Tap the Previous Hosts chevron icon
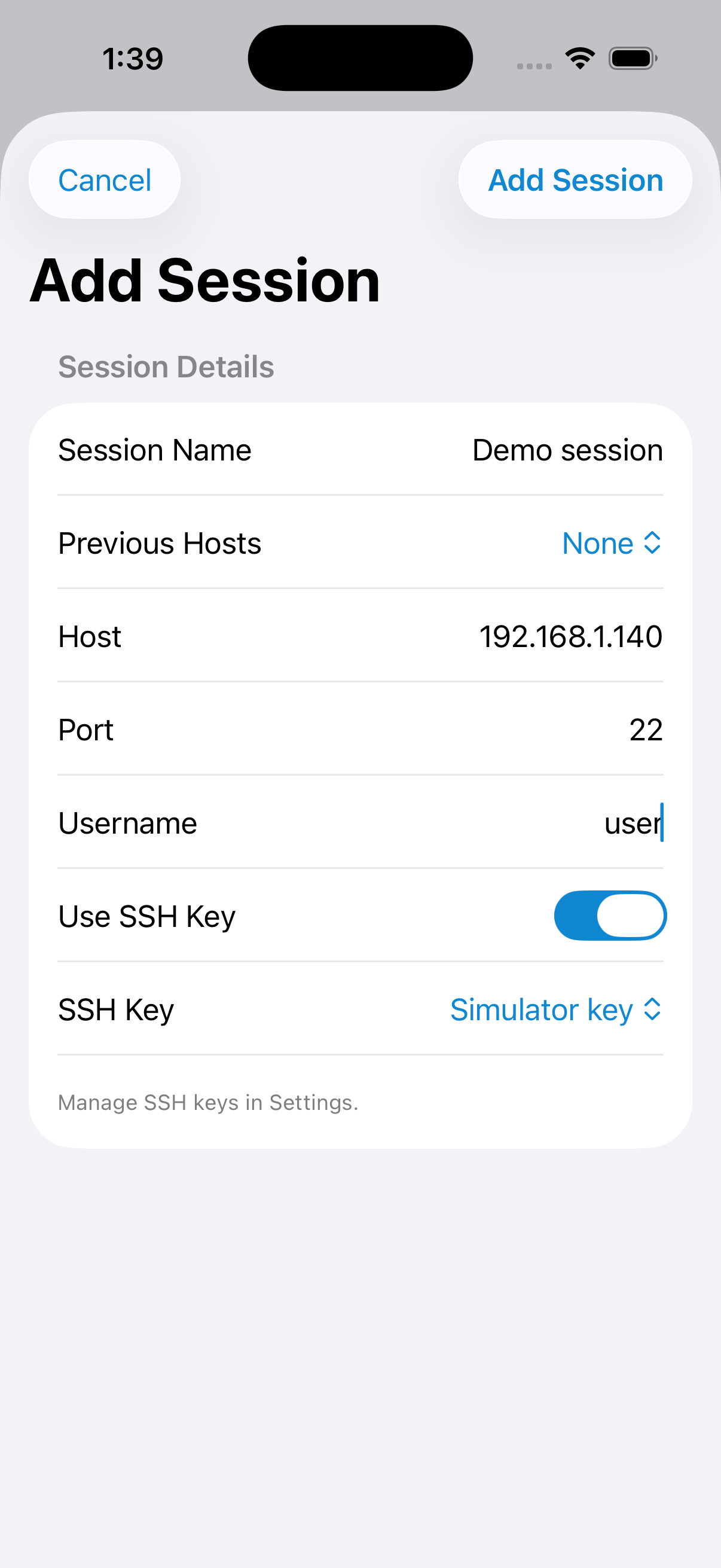This screenshot has width=721, height=1568. [652, 543]
